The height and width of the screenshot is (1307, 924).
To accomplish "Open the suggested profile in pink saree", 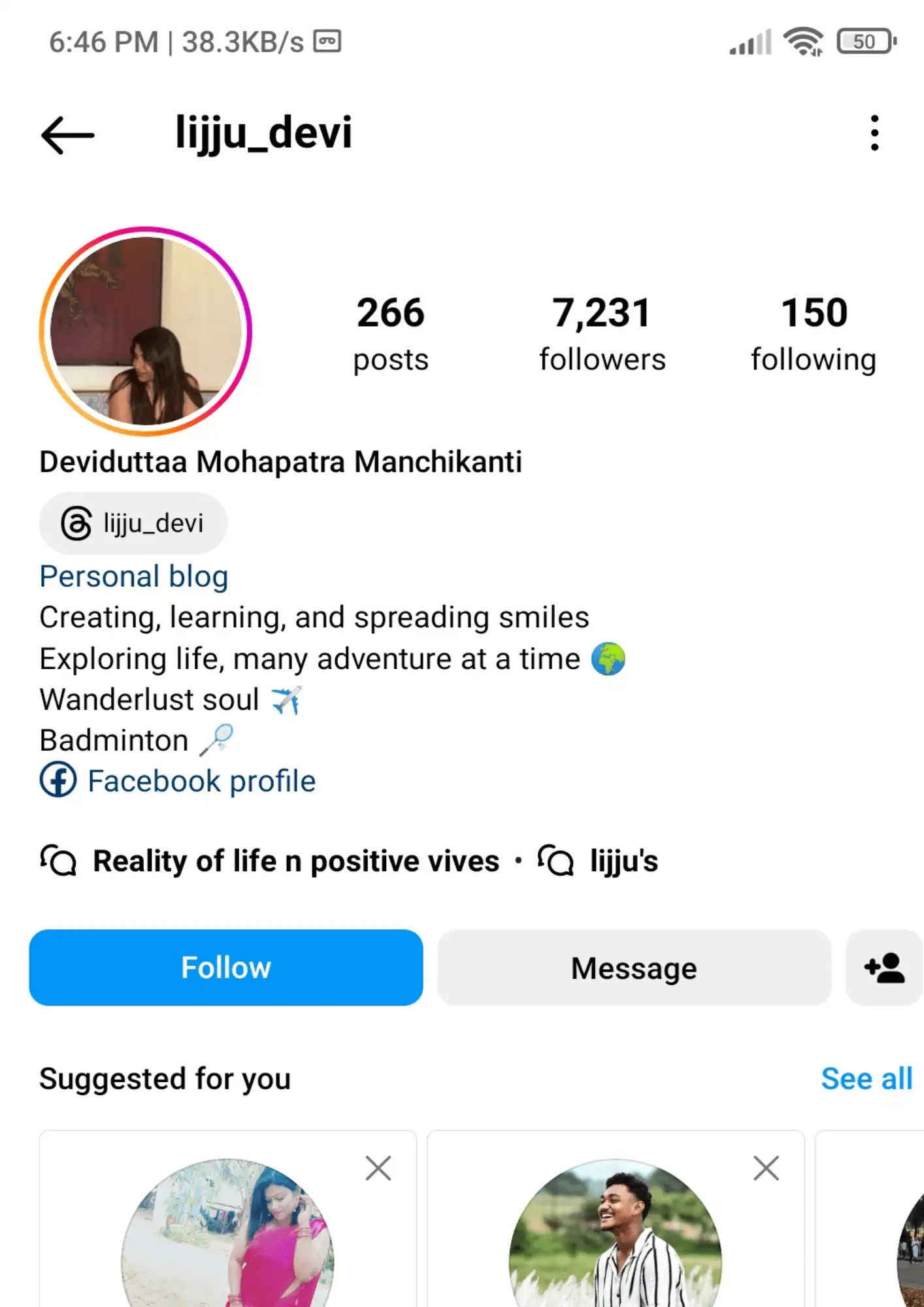I will point(227,1235).
